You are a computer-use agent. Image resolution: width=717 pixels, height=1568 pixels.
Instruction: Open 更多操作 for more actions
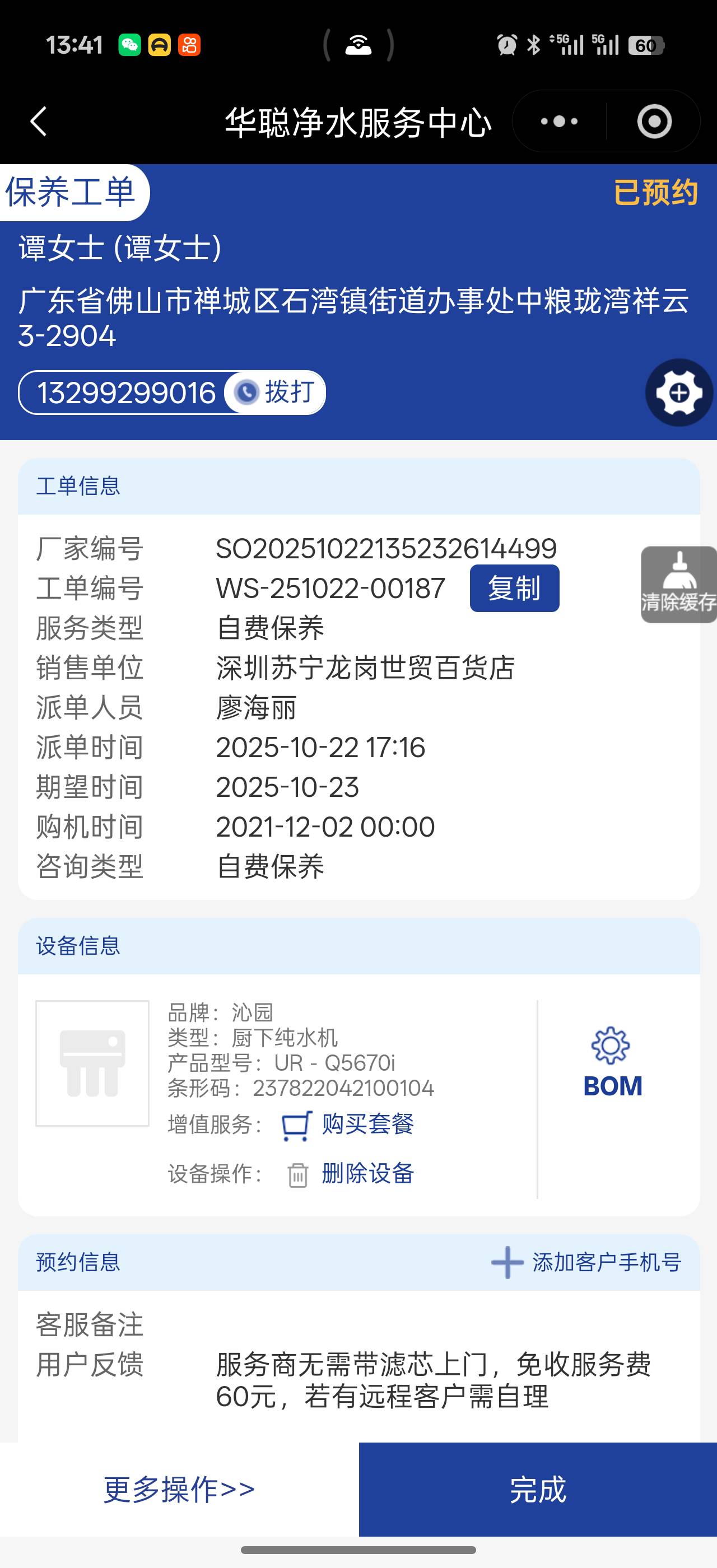[179, 1489]
